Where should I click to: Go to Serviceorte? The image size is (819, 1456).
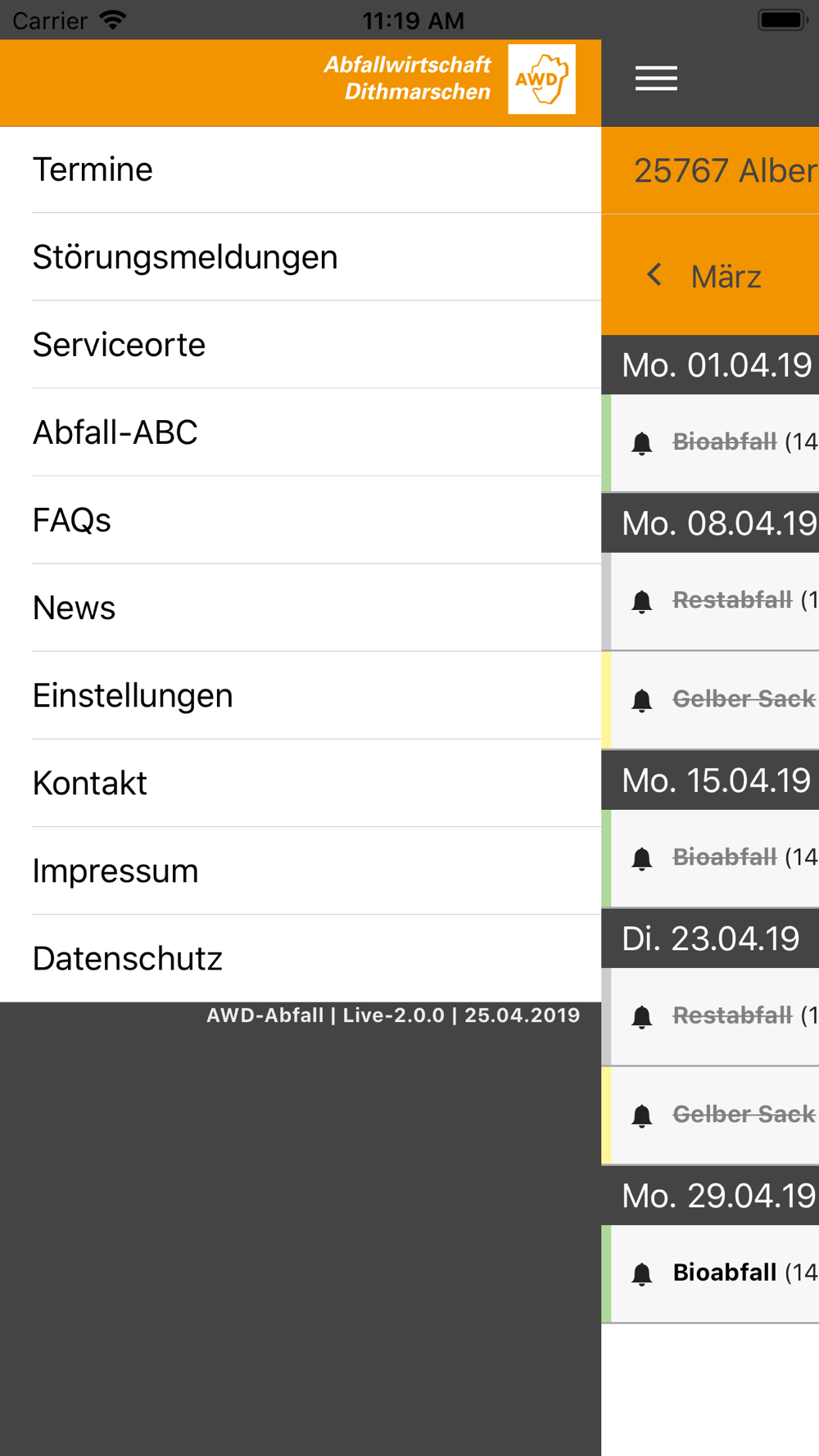coord(301,345)
